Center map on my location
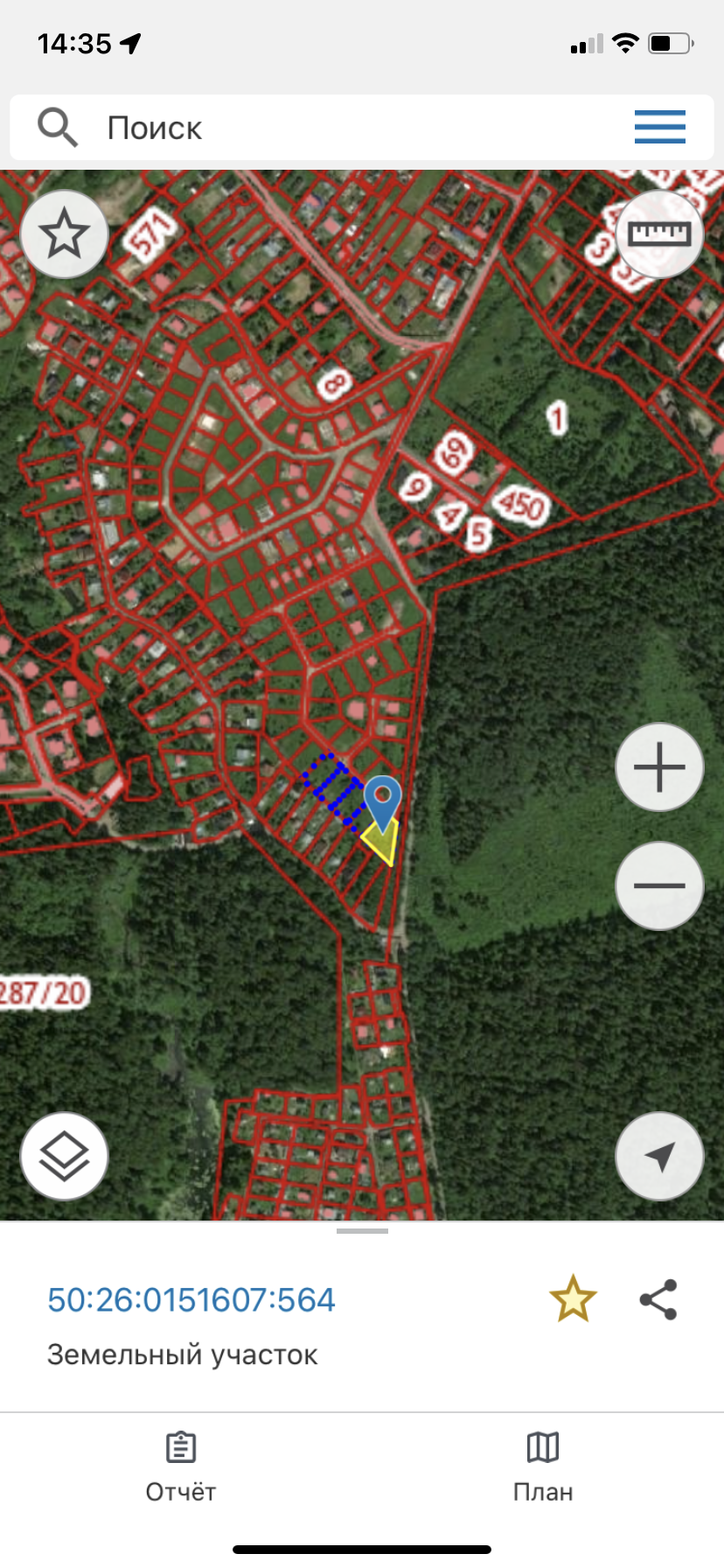The image size is (724, 1568). coord(659,1156)
